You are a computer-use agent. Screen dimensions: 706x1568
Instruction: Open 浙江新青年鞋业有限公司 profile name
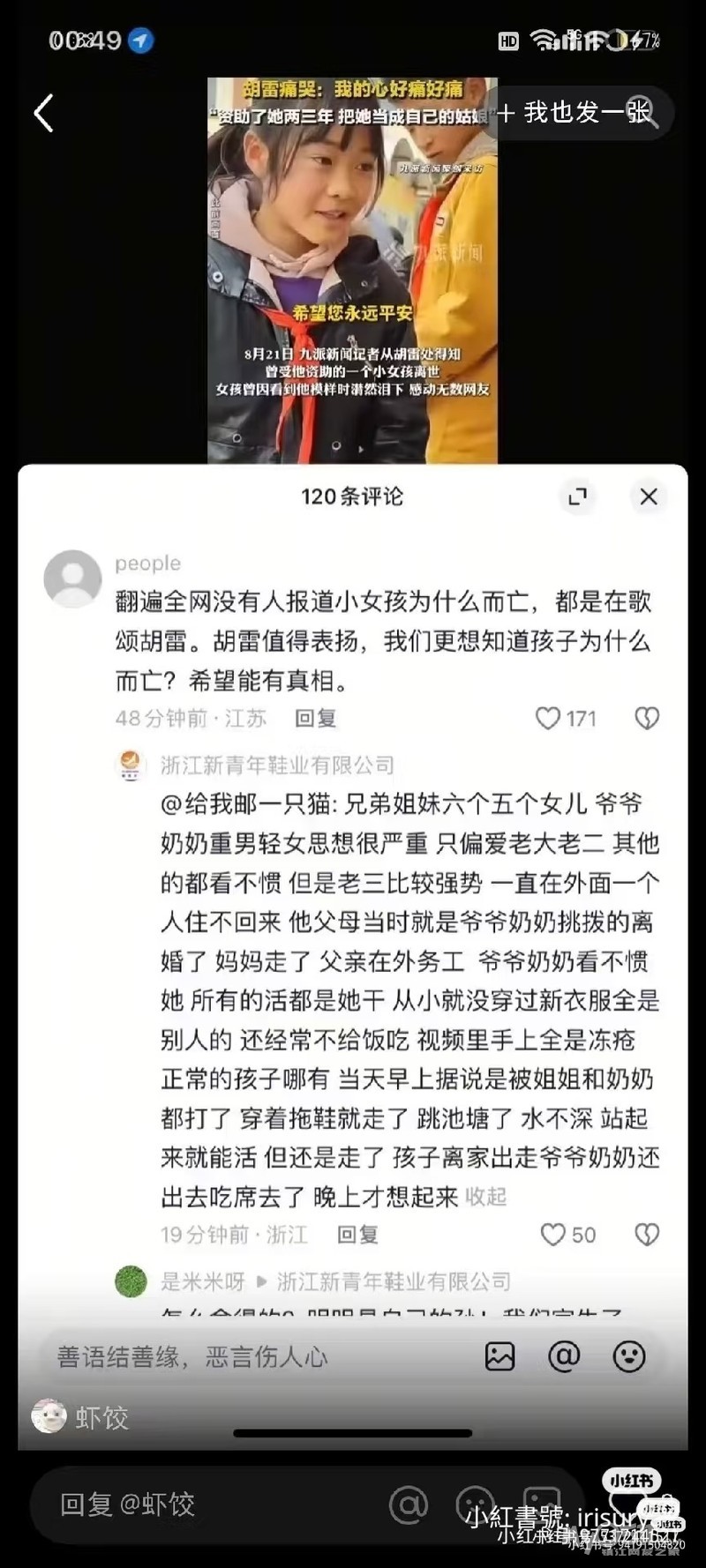point(277,765)
